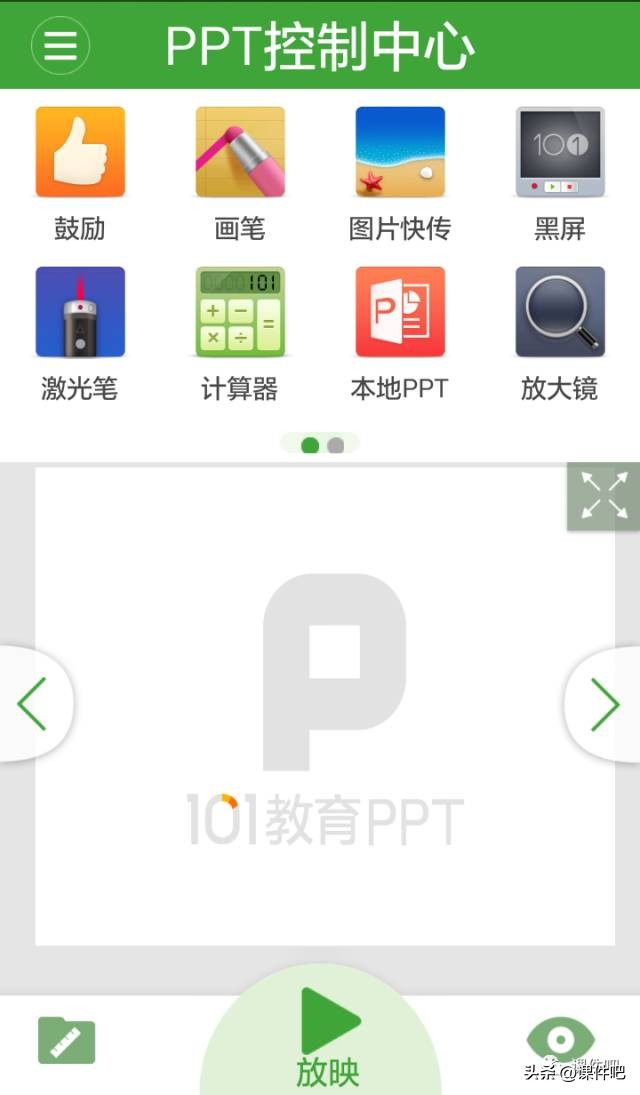Tap the eye preview icon
The width and height of the screenshot is (640, 1095).
(560, 1040)
